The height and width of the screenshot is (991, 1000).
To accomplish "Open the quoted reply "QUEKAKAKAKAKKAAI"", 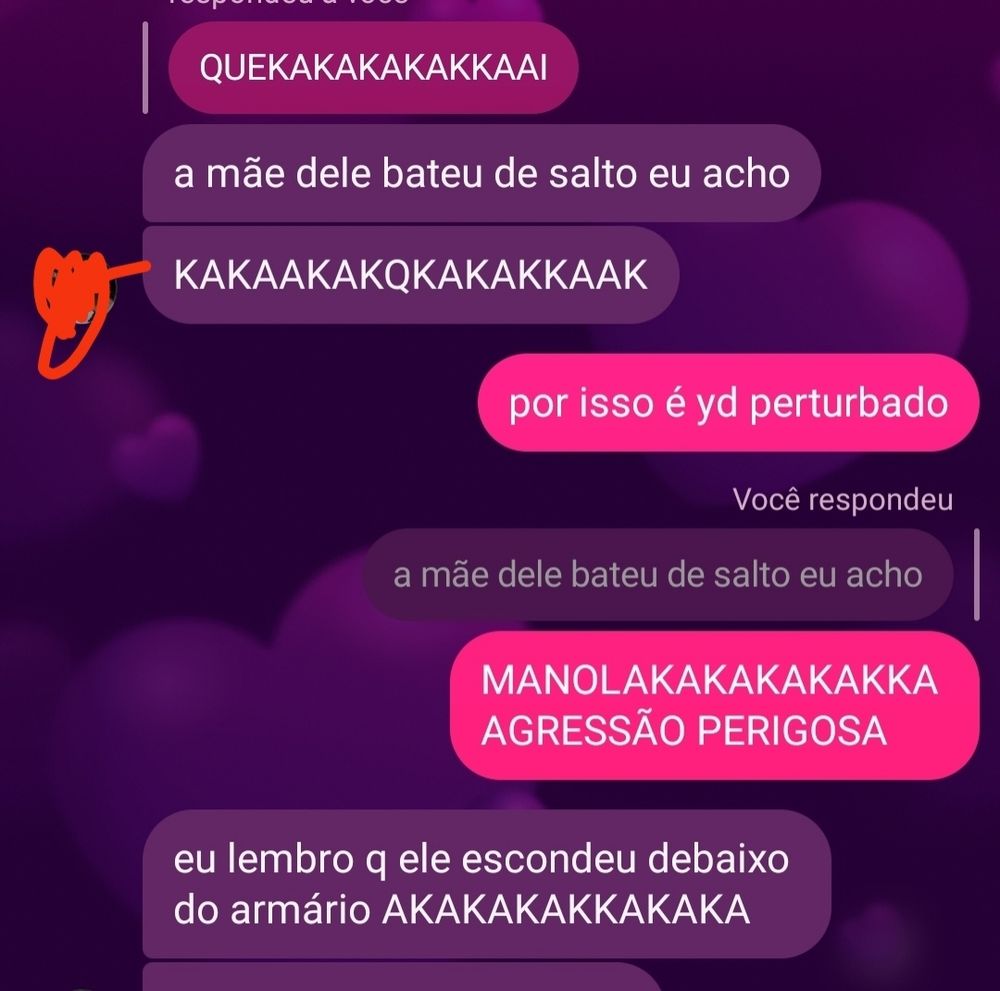I will (x=372, y=69).
